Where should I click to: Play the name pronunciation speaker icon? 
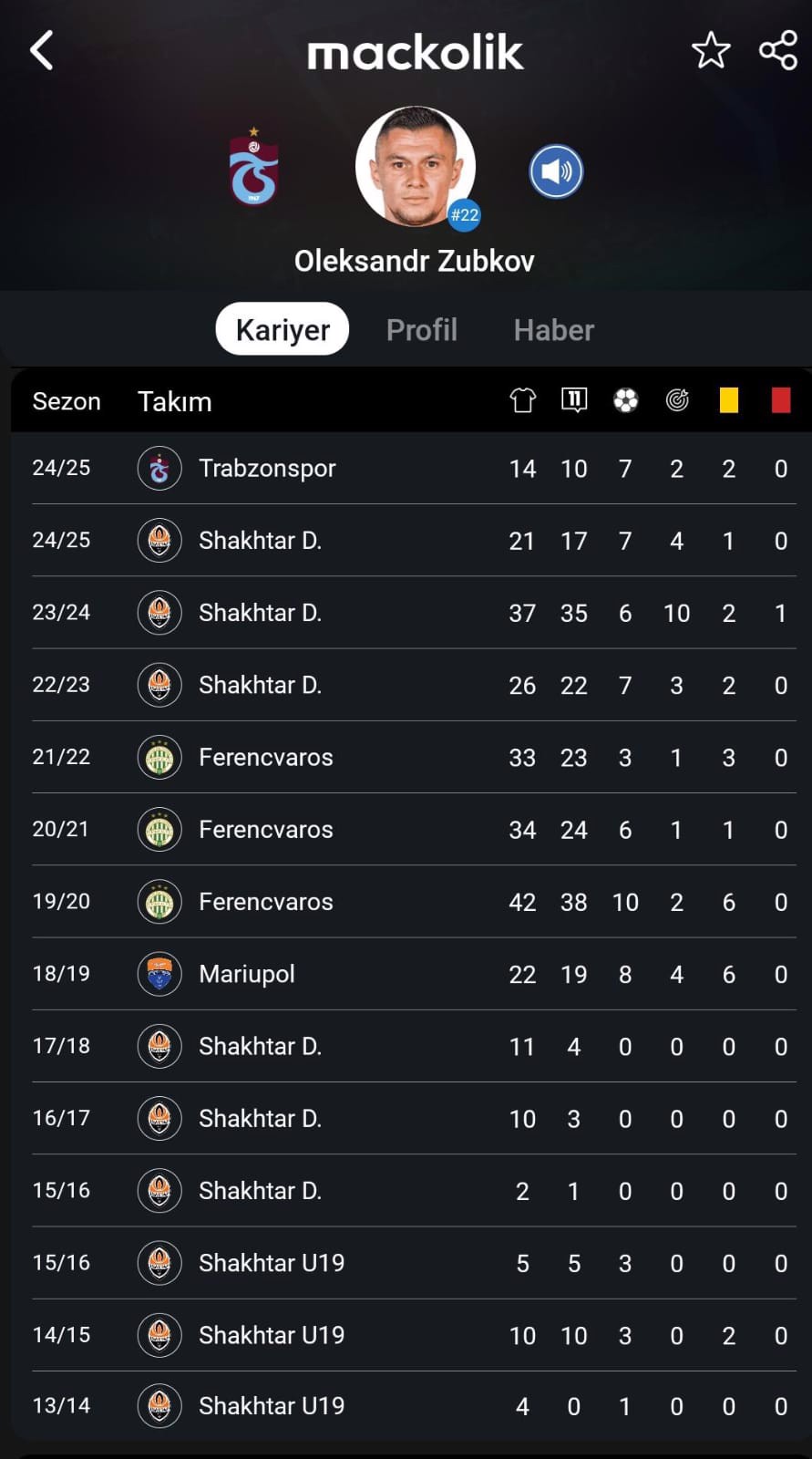point(556,171)
